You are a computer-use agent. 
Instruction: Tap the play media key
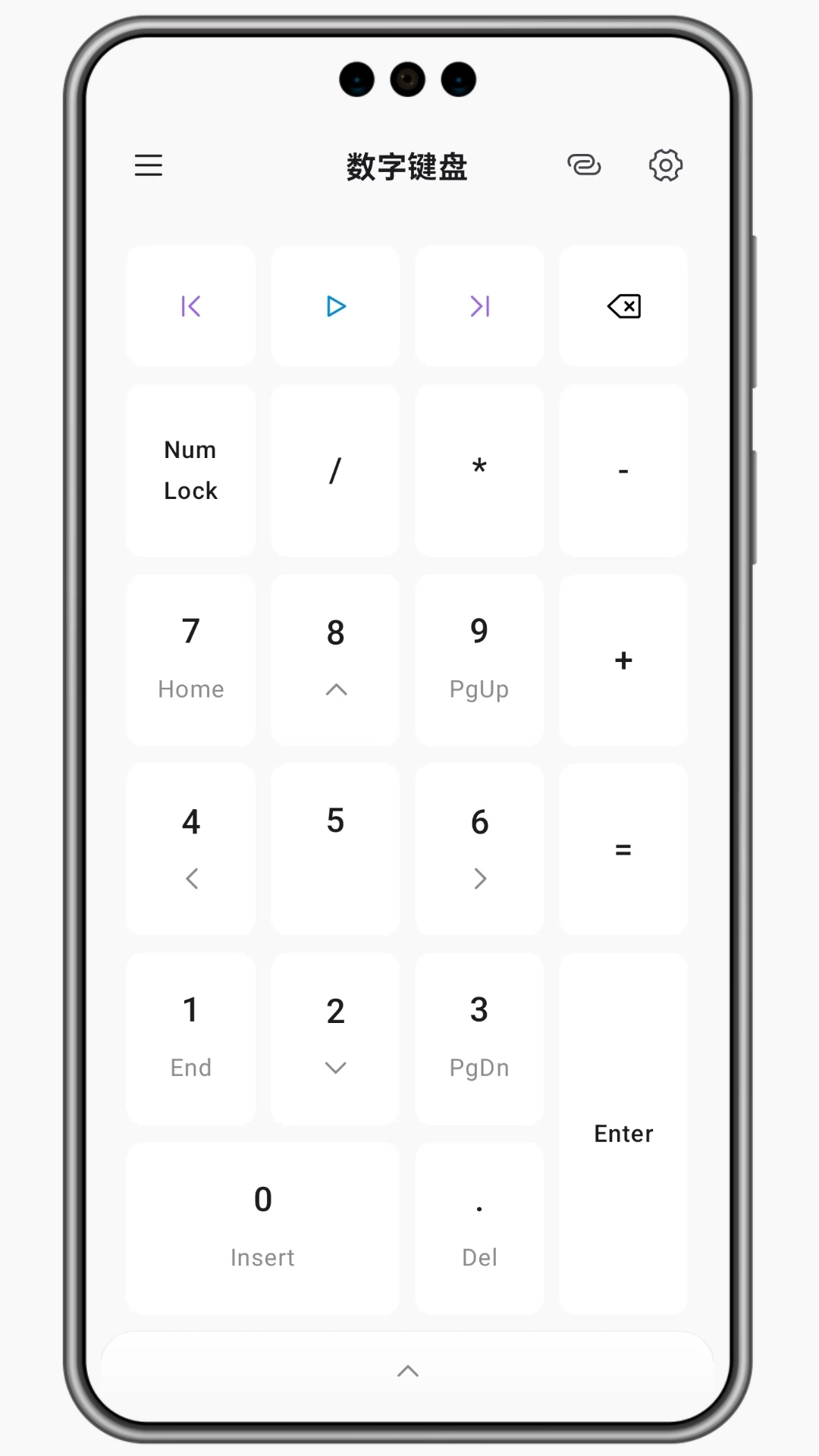tap(335, 306)
